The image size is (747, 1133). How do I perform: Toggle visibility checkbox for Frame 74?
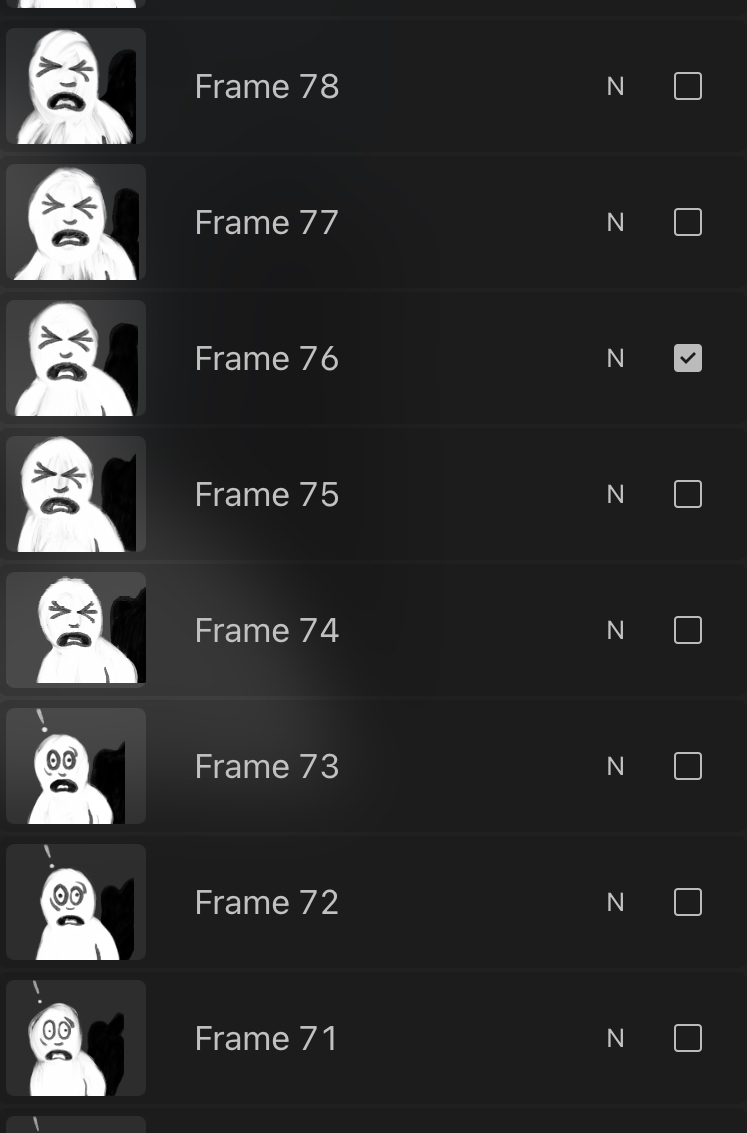pyautogui.click(x=688, y=630)
